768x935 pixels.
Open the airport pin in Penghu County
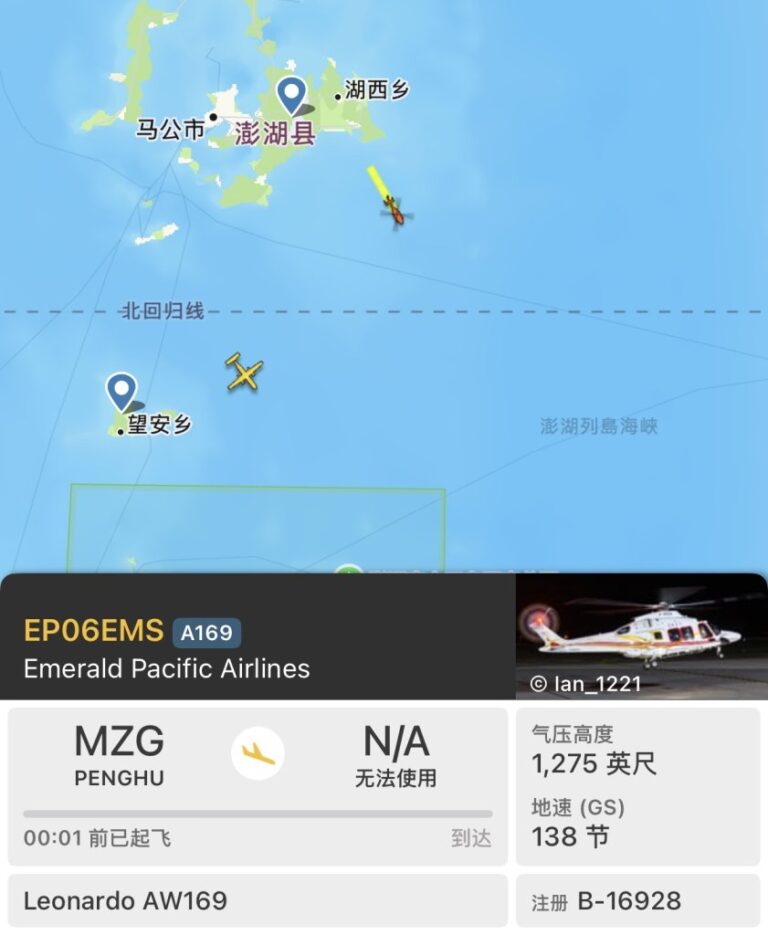click(291, 95)
